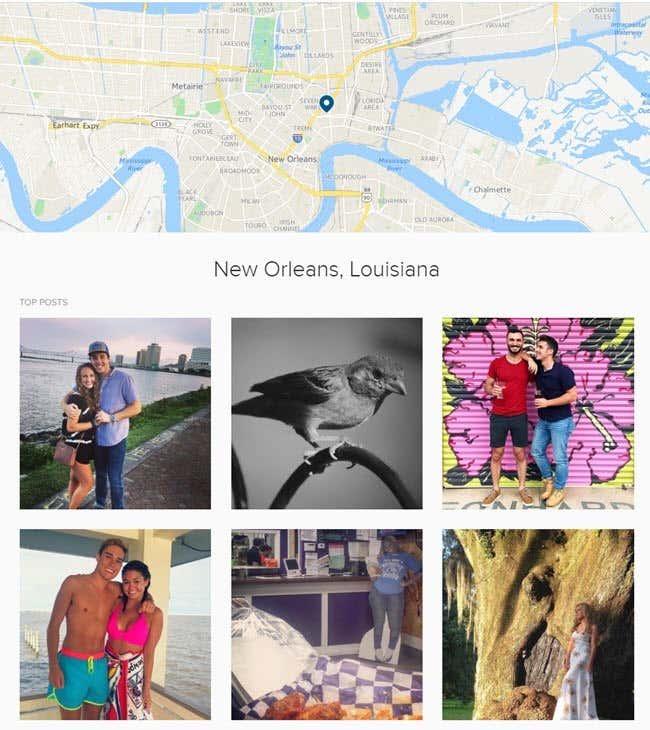Tap the location pin on the map
The image size is (650, 730).
click(326, 102)
